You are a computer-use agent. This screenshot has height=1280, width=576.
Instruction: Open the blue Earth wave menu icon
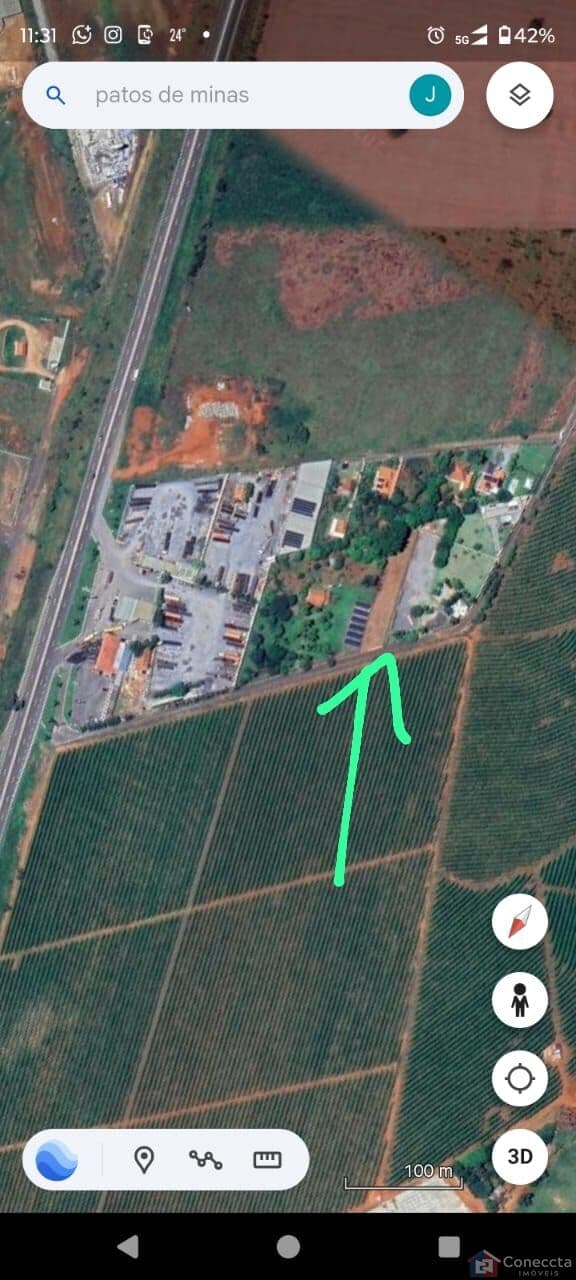coord(57,1160)
